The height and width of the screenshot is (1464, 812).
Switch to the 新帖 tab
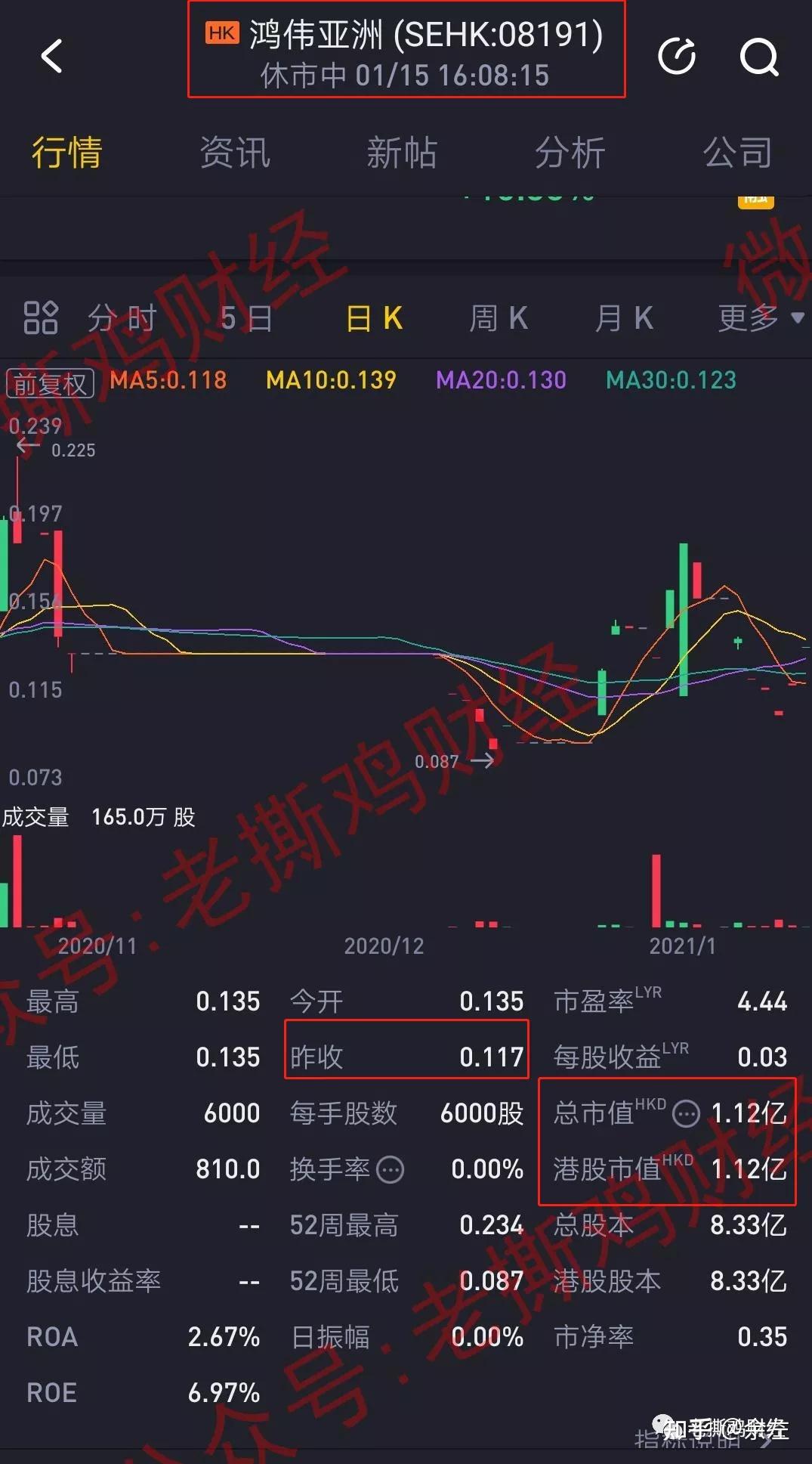coord(402,153)
